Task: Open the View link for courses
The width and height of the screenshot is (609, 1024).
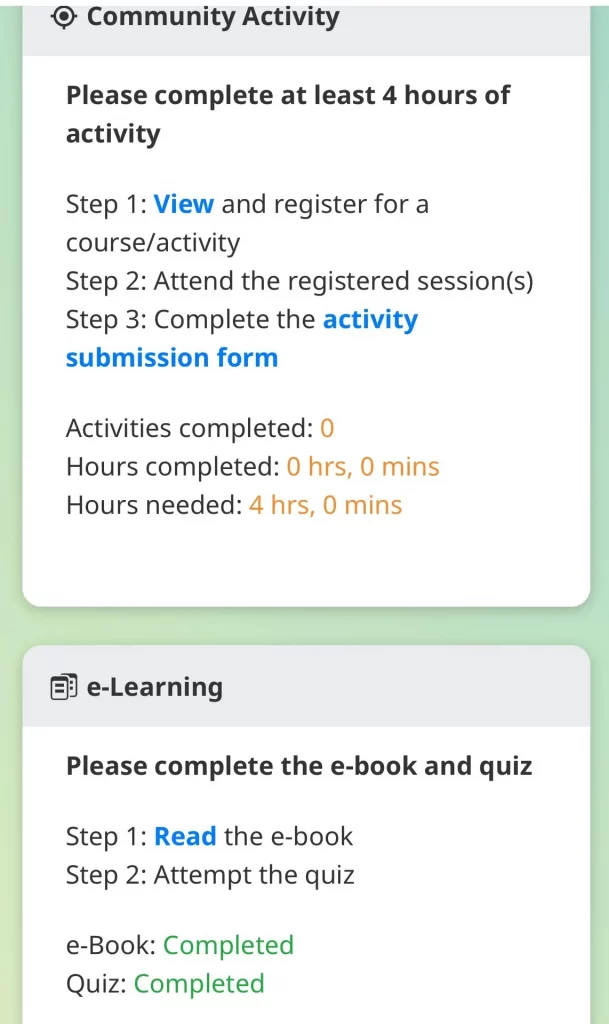Action: pos(184,204)
